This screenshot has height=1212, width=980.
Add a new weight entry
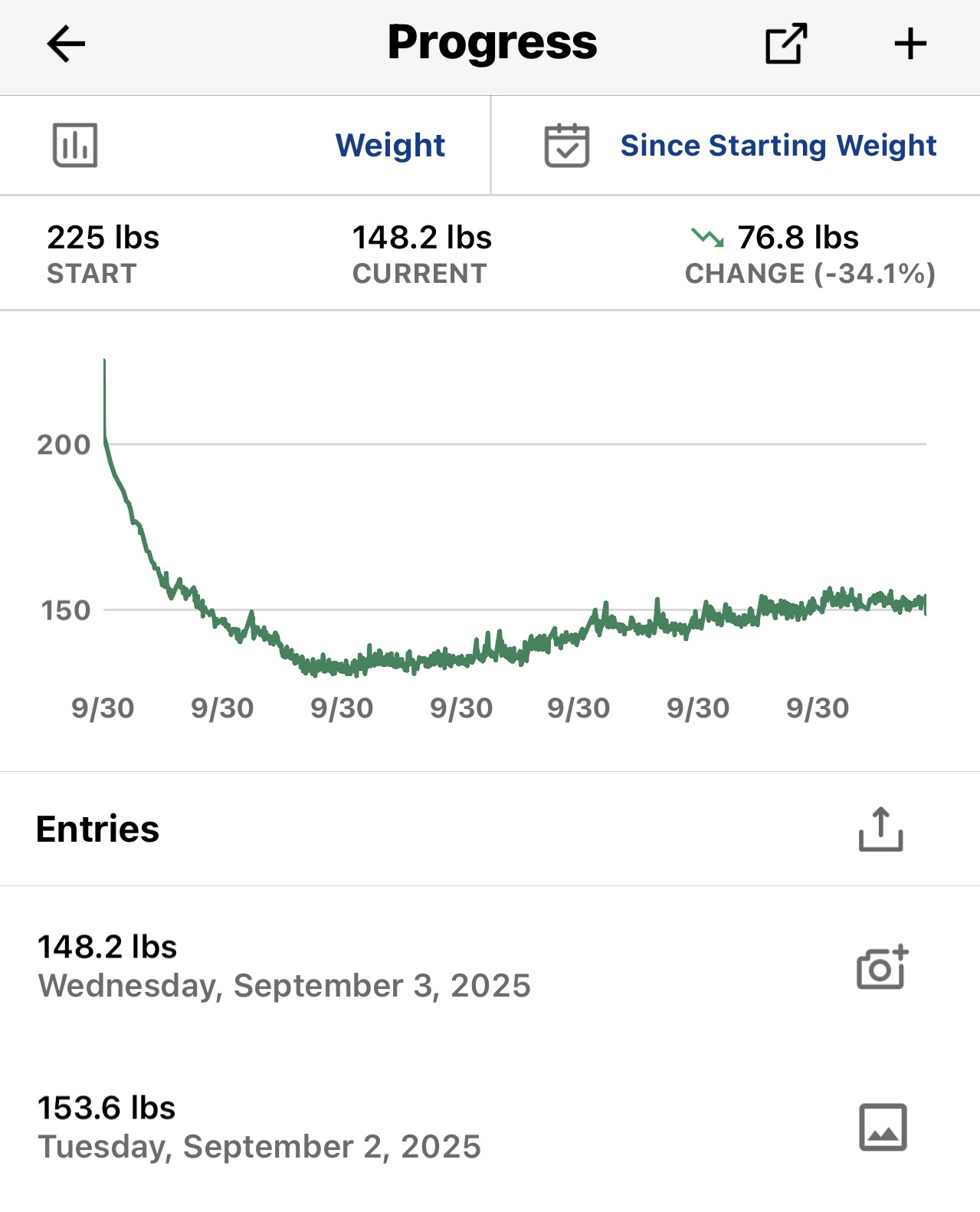910,44
